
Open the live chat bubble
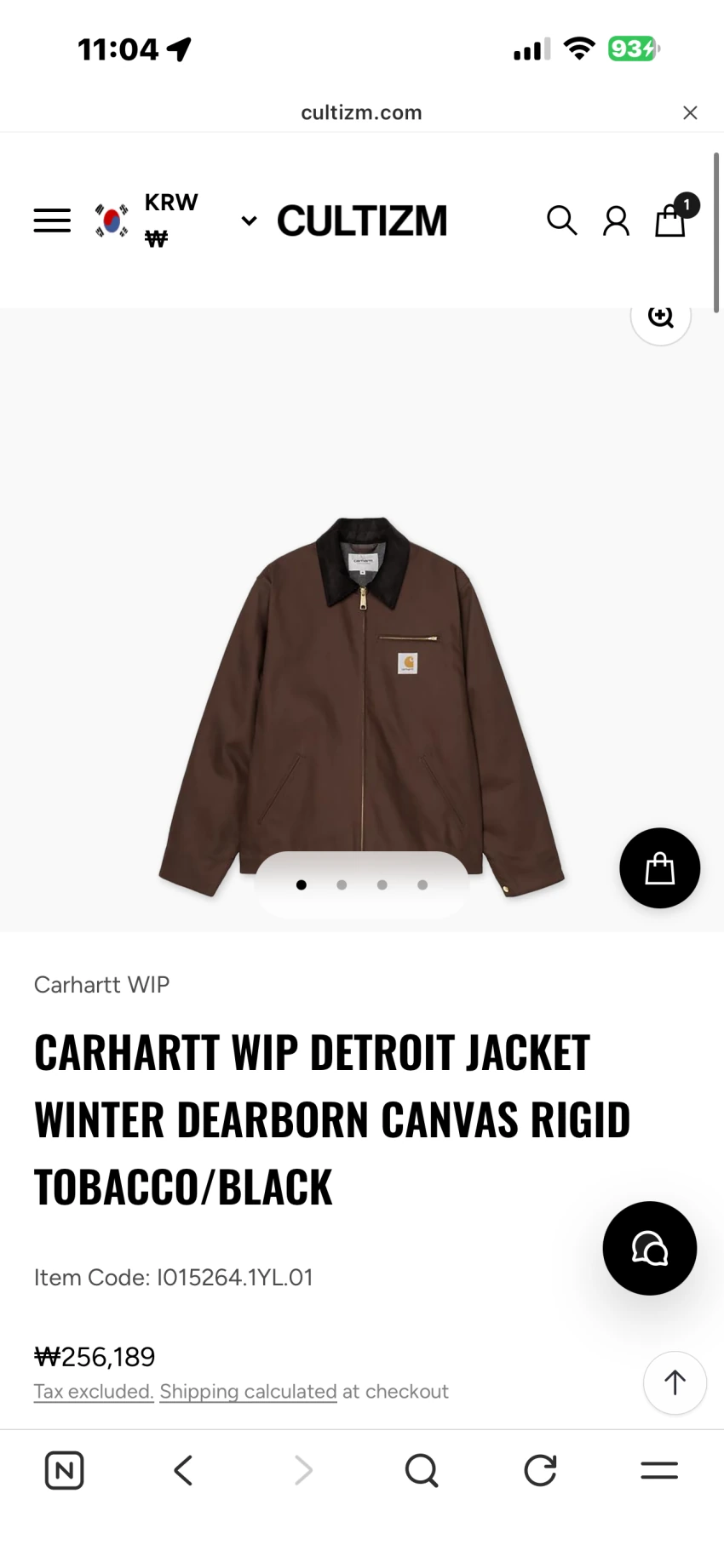pyautogui.click(x=650, y=1248)
